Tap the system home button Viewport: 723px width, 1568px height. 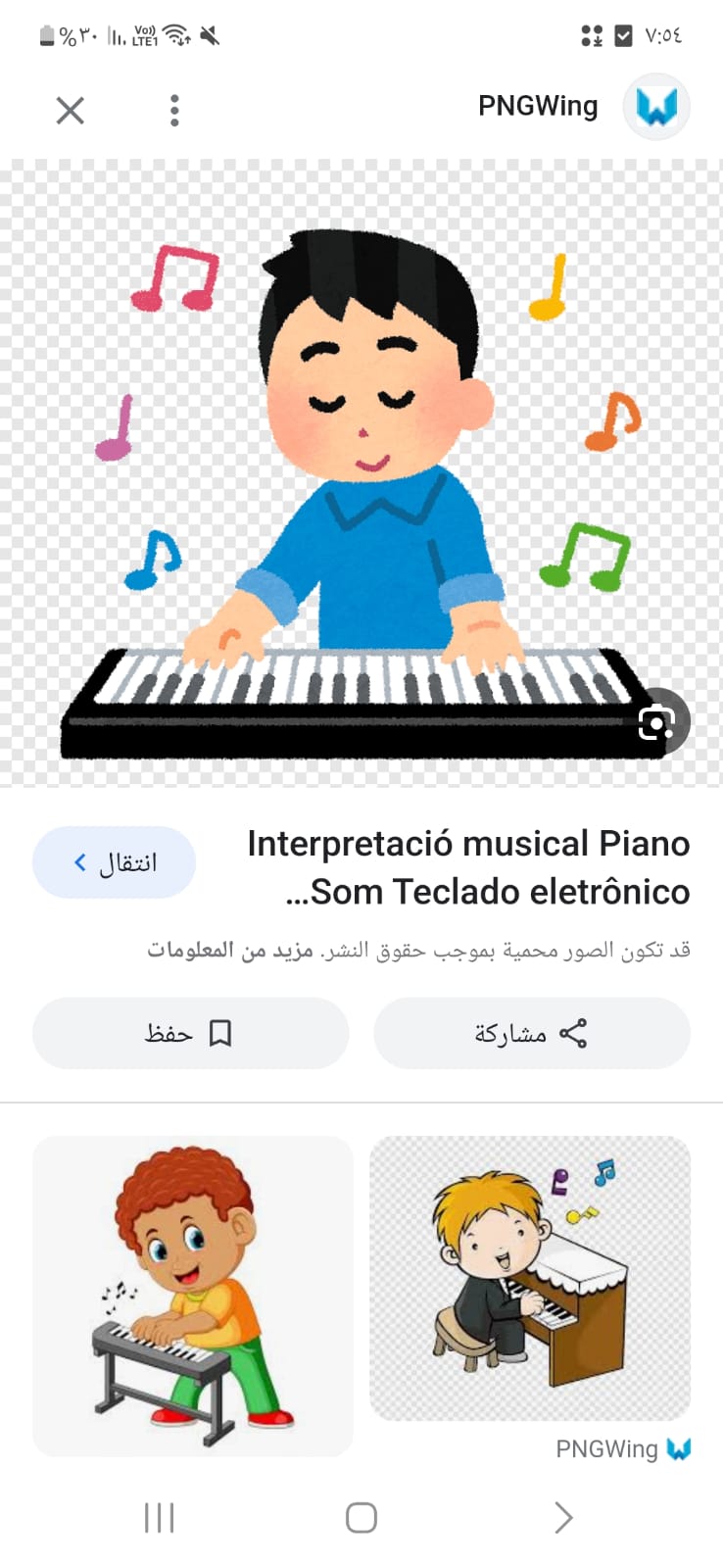(x=361, y=1518)
